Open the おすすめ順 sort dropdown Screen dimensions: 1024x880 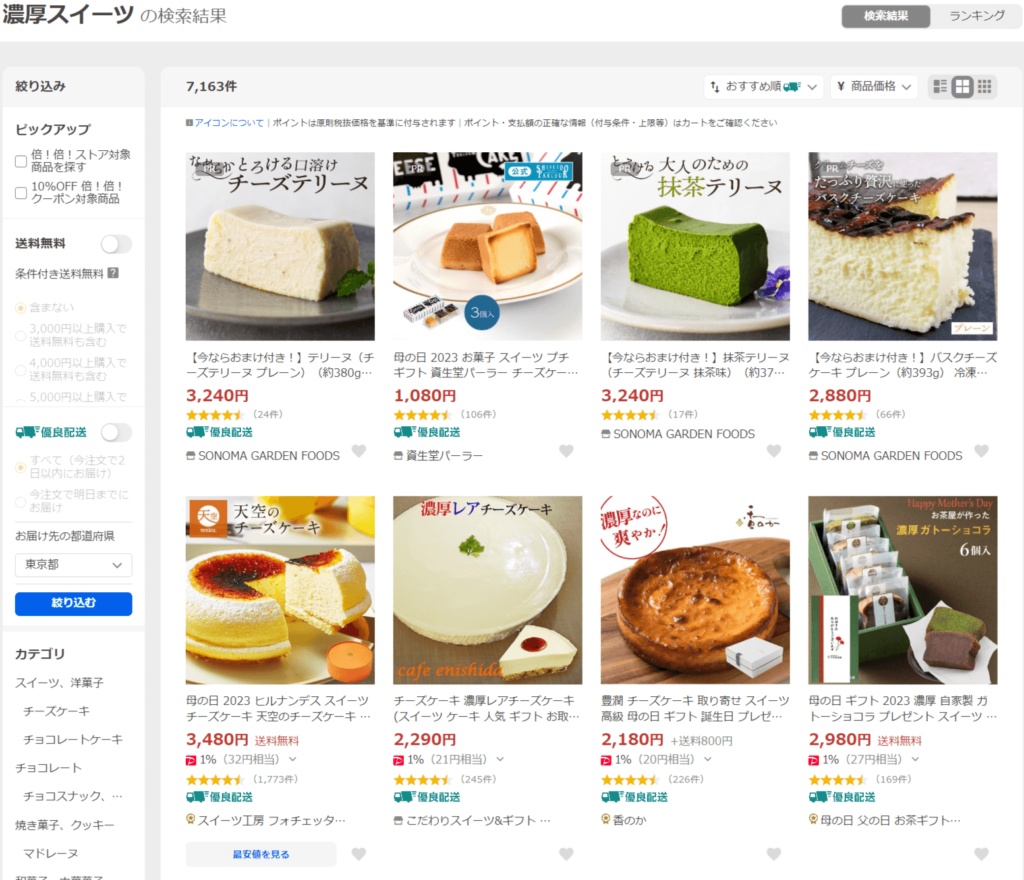tap(763, 87)
